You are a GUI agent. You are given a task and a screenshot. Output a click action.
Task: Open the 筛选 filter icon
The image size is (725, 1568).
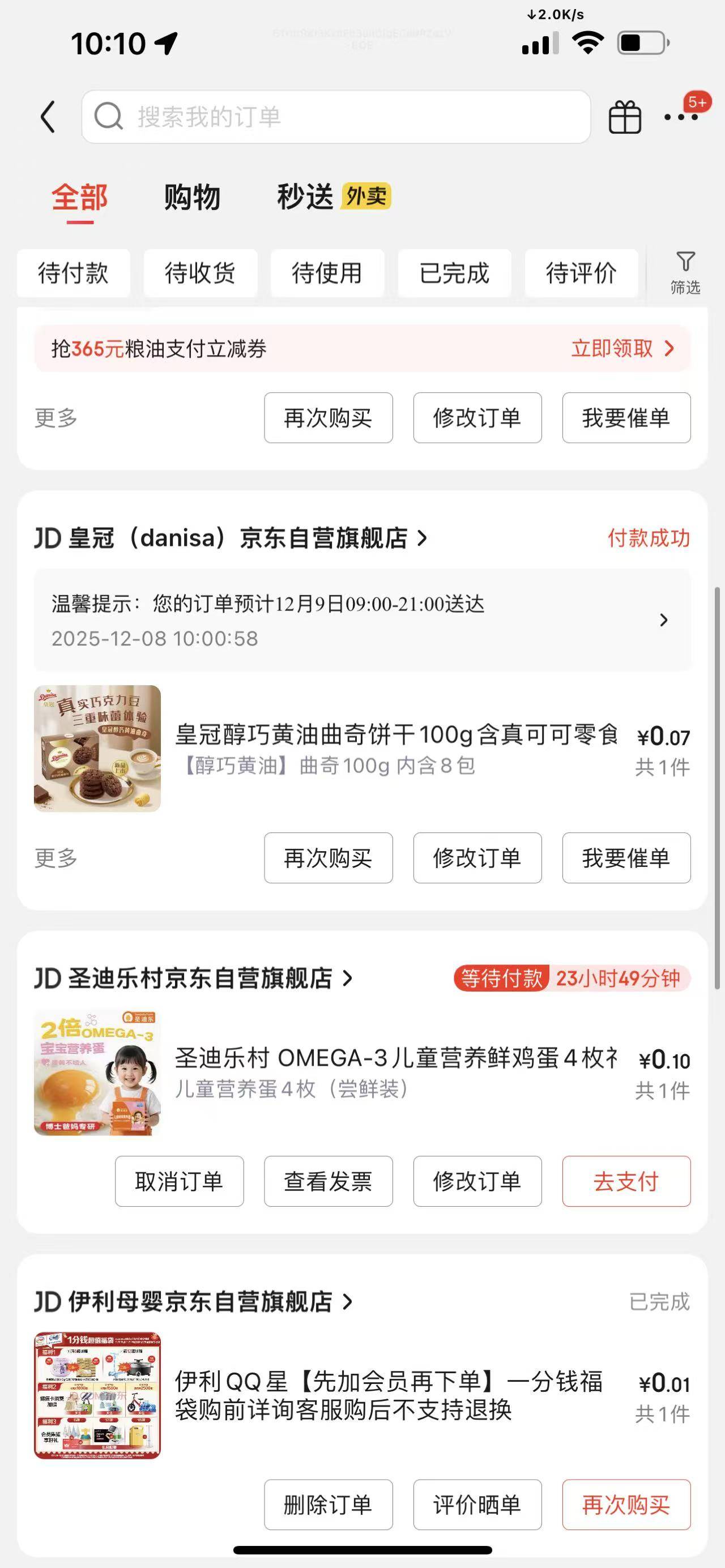(685, 273)
